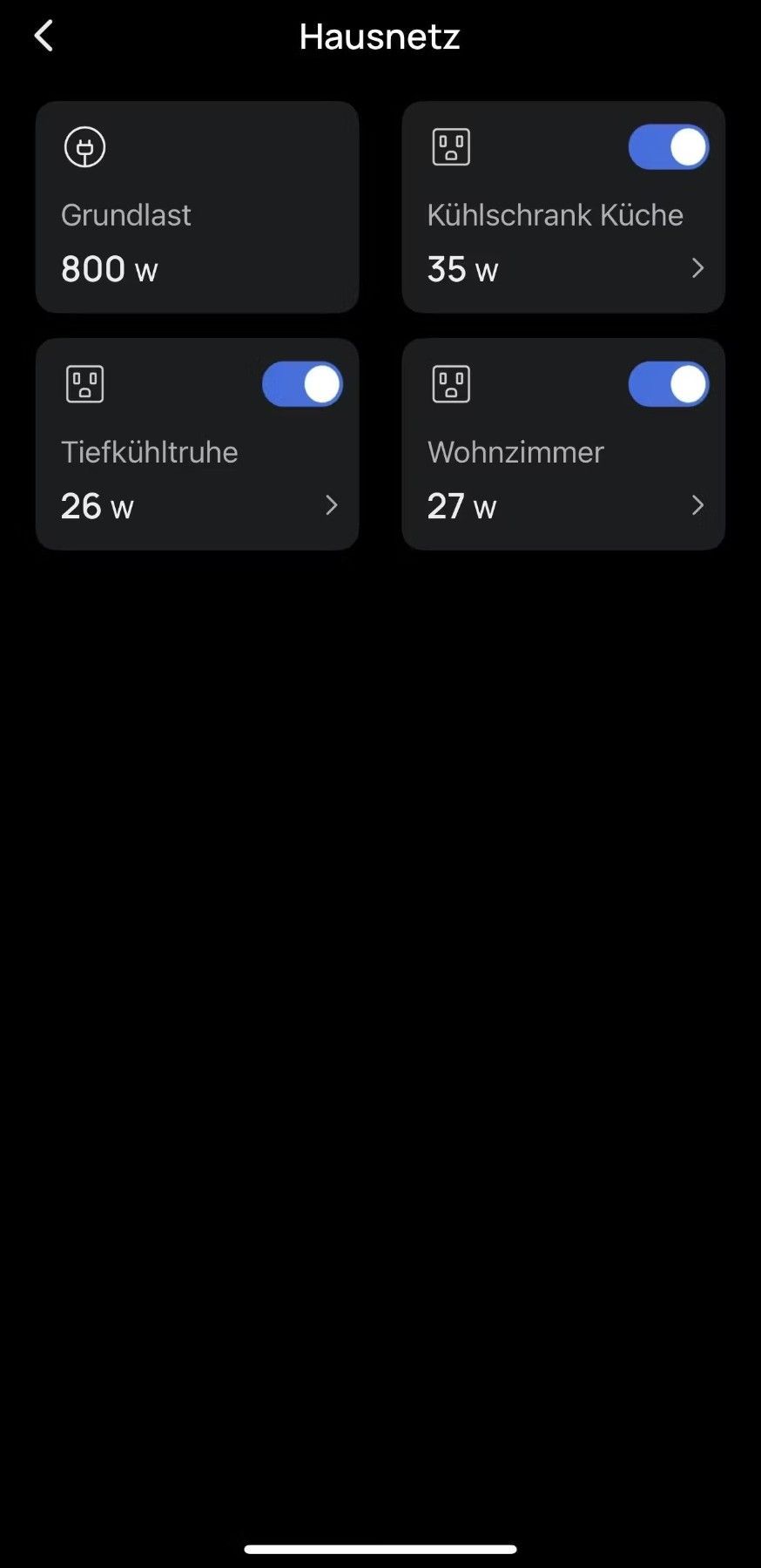The image size is (761, 1568).
Task: Go back from the Hausnetz screen
Action: click(x=44, y=37)
